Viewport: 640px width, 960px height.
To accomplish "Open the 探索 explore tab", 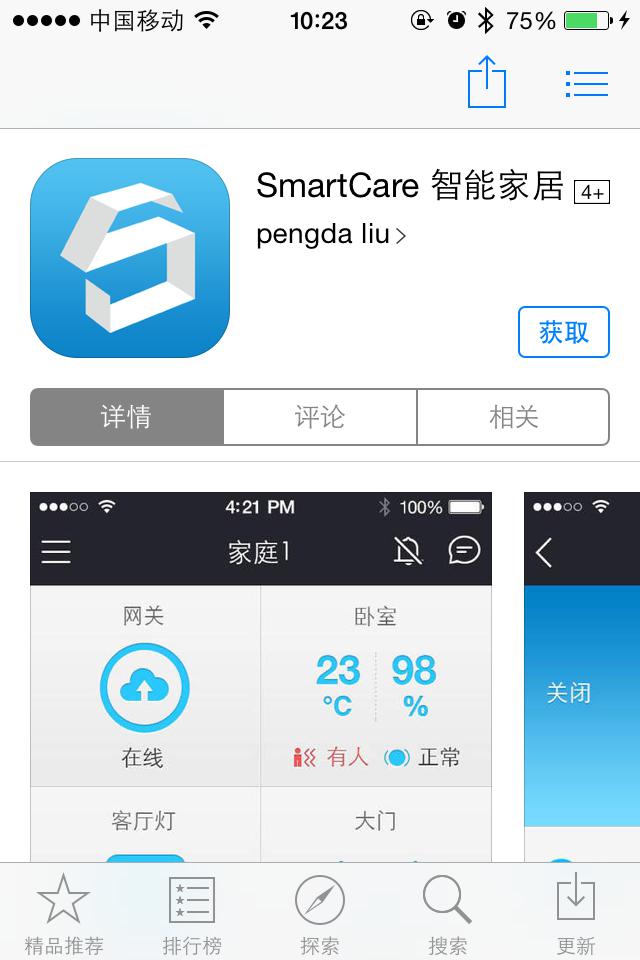I will [x=320, y=914].
